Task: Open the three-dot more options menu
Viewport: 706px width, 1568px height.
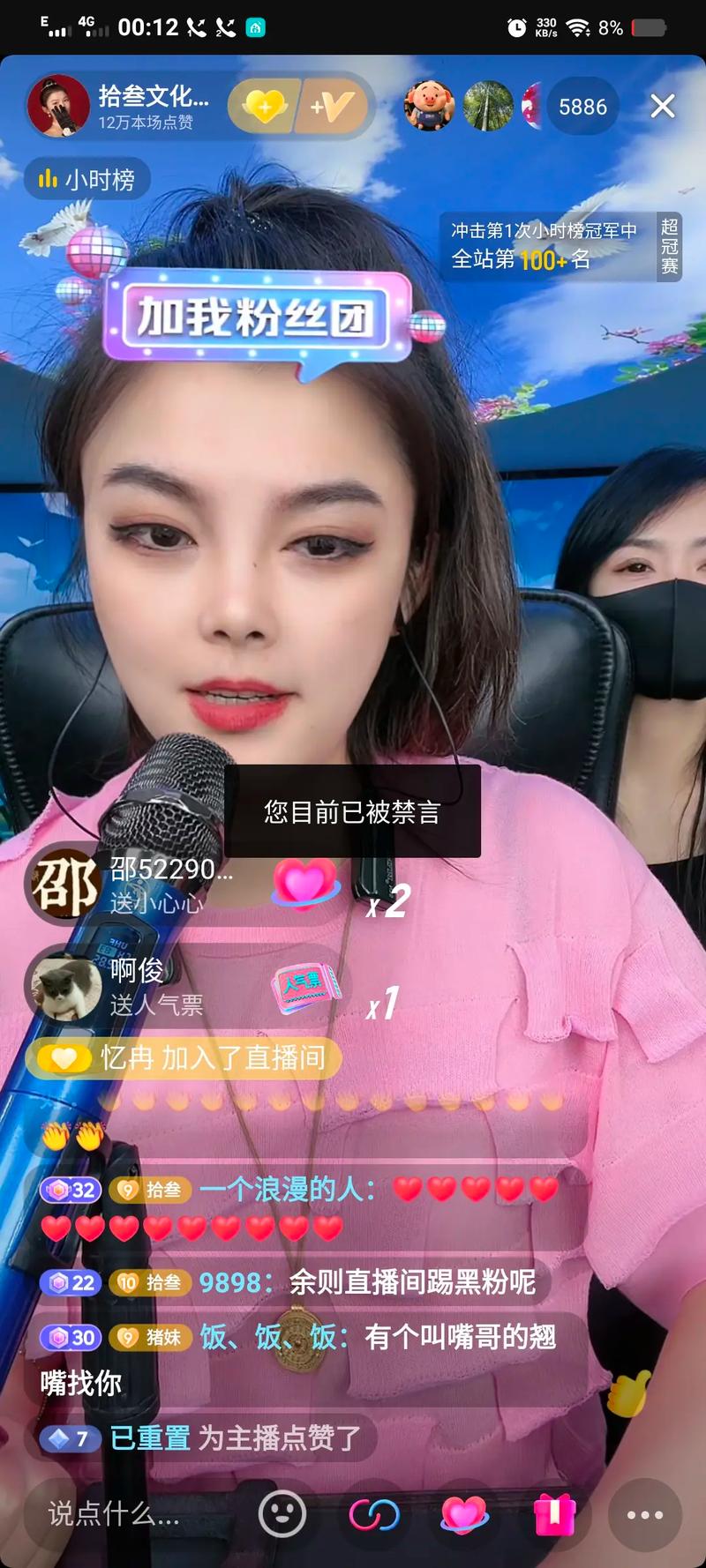Action: tap(645, 1514)
